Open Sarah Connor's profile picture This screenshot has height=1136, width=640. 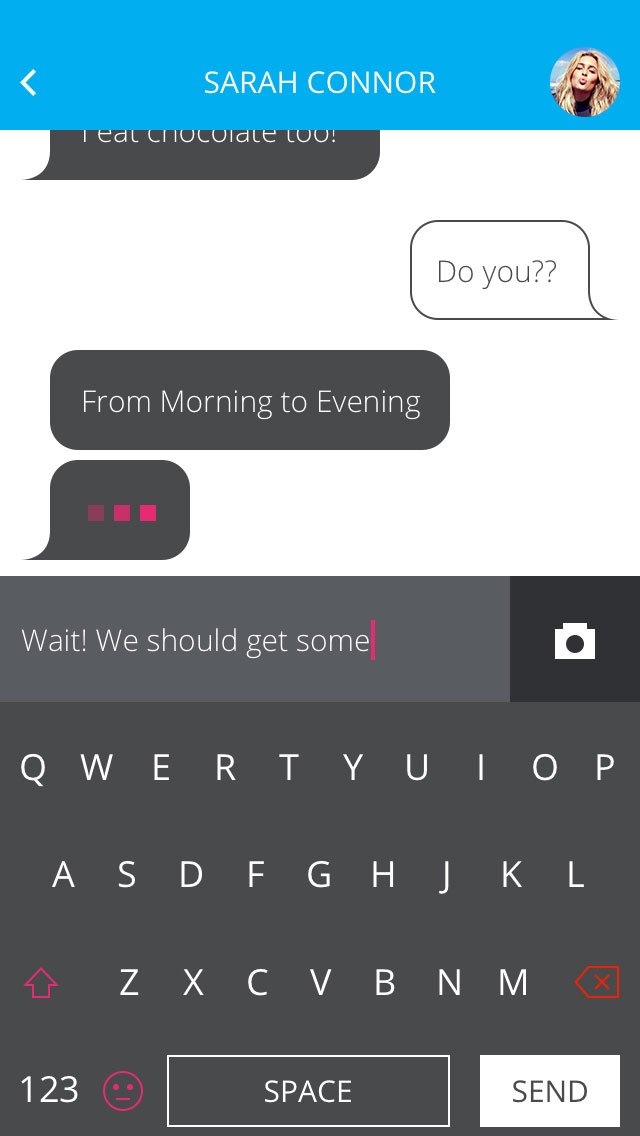(x=585, y=82)
